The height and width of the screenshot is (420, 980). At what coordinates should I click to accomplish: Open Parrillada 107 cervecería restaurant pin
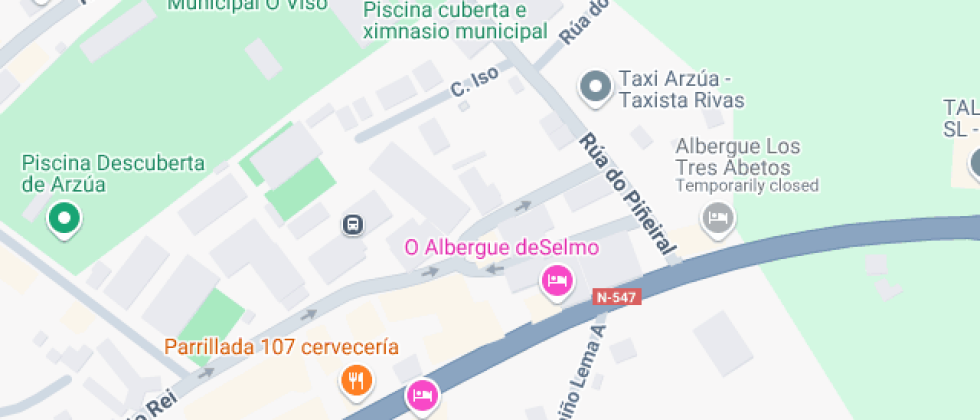pos(357,379)
